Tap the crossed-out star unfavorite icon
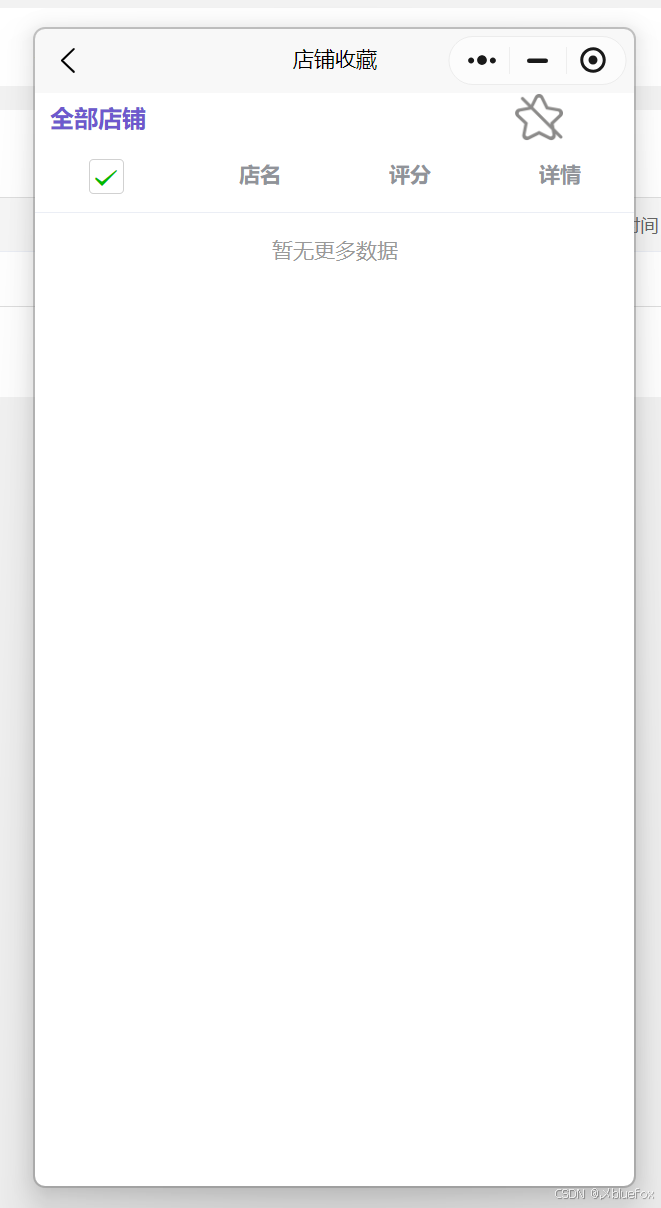The height and width of the screenshot is (1208, 661). (x=539, y=119)
